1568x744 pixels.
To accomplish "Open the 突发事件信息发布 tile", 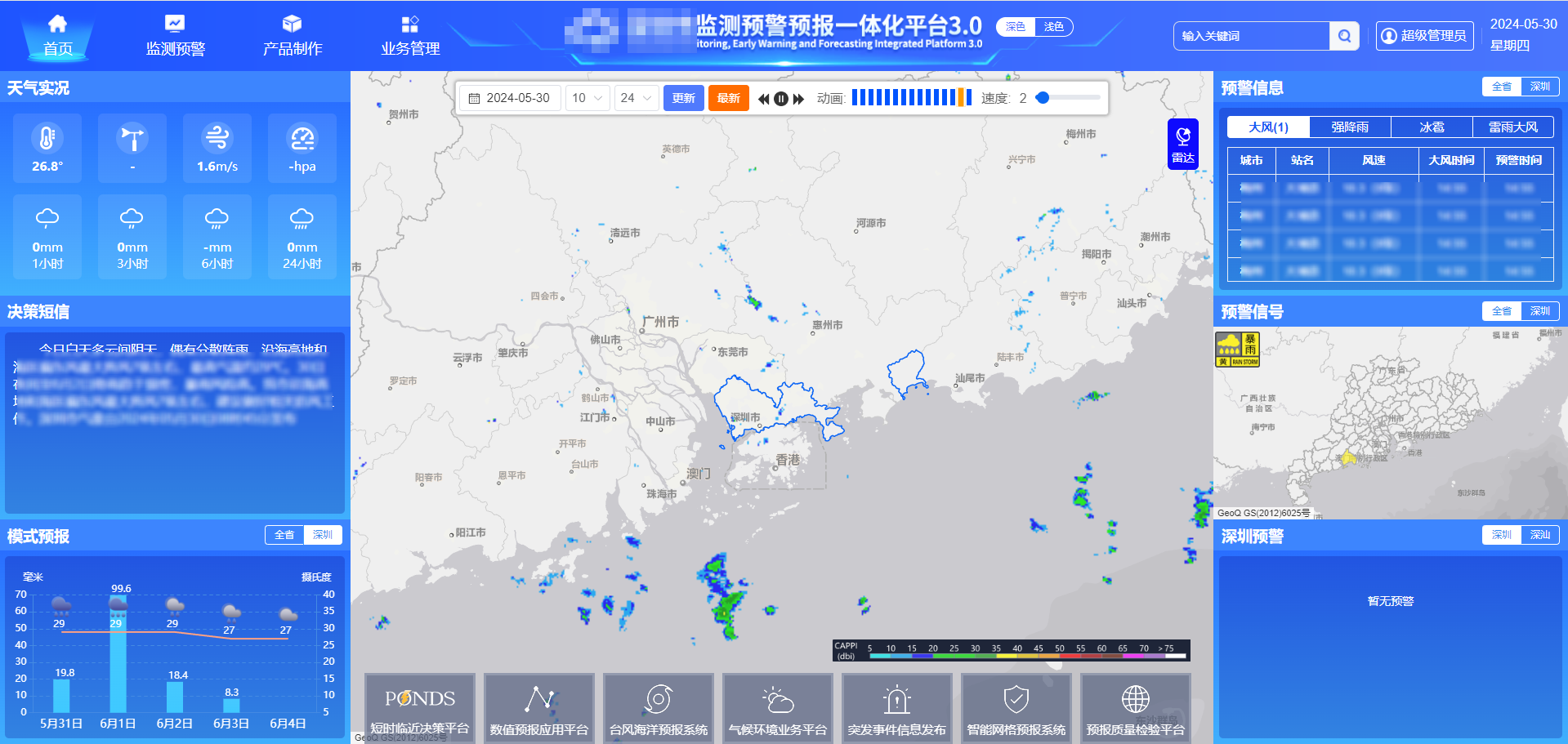I will (x=896, y=707).
